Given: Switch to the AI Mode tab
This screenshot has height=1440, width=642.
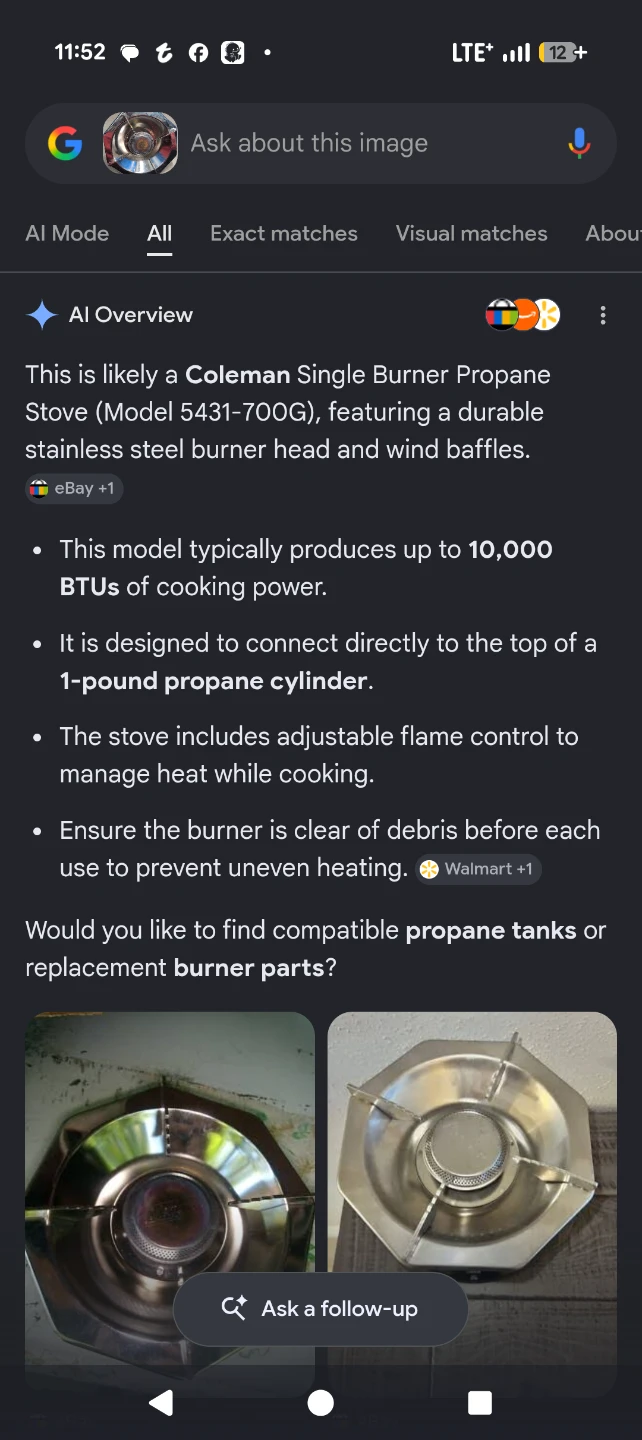Looking at the screenshot, I should coord(67,233).
